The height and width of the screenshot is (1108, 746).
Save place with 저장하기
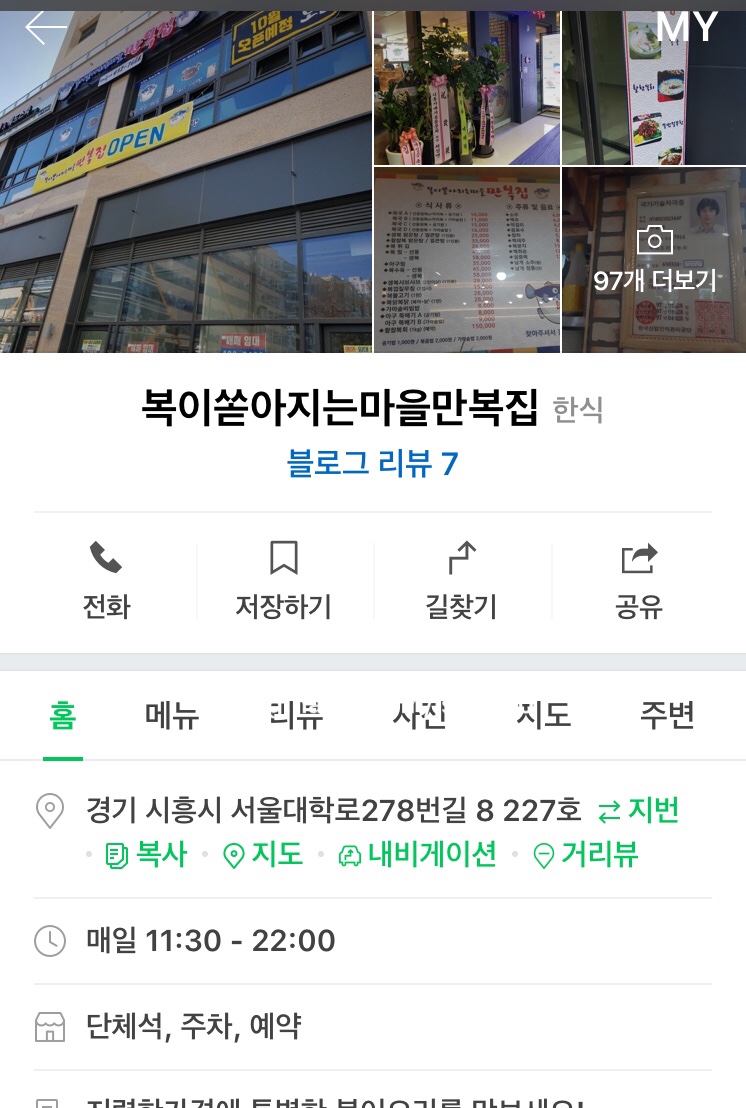tap(283, 580)
